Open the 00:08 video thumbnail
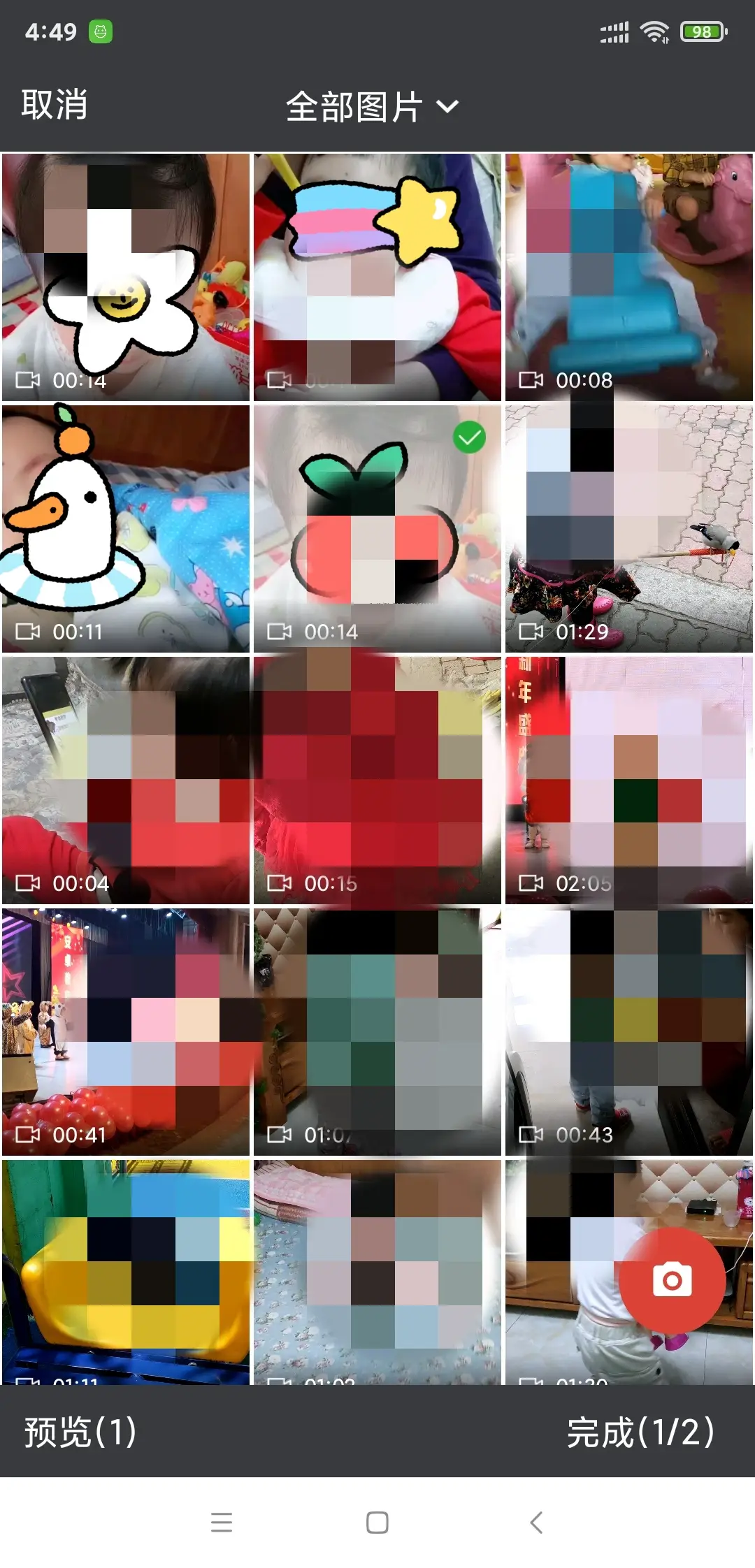This screenshot has height=1568, width=755. (x=628, y=277)
